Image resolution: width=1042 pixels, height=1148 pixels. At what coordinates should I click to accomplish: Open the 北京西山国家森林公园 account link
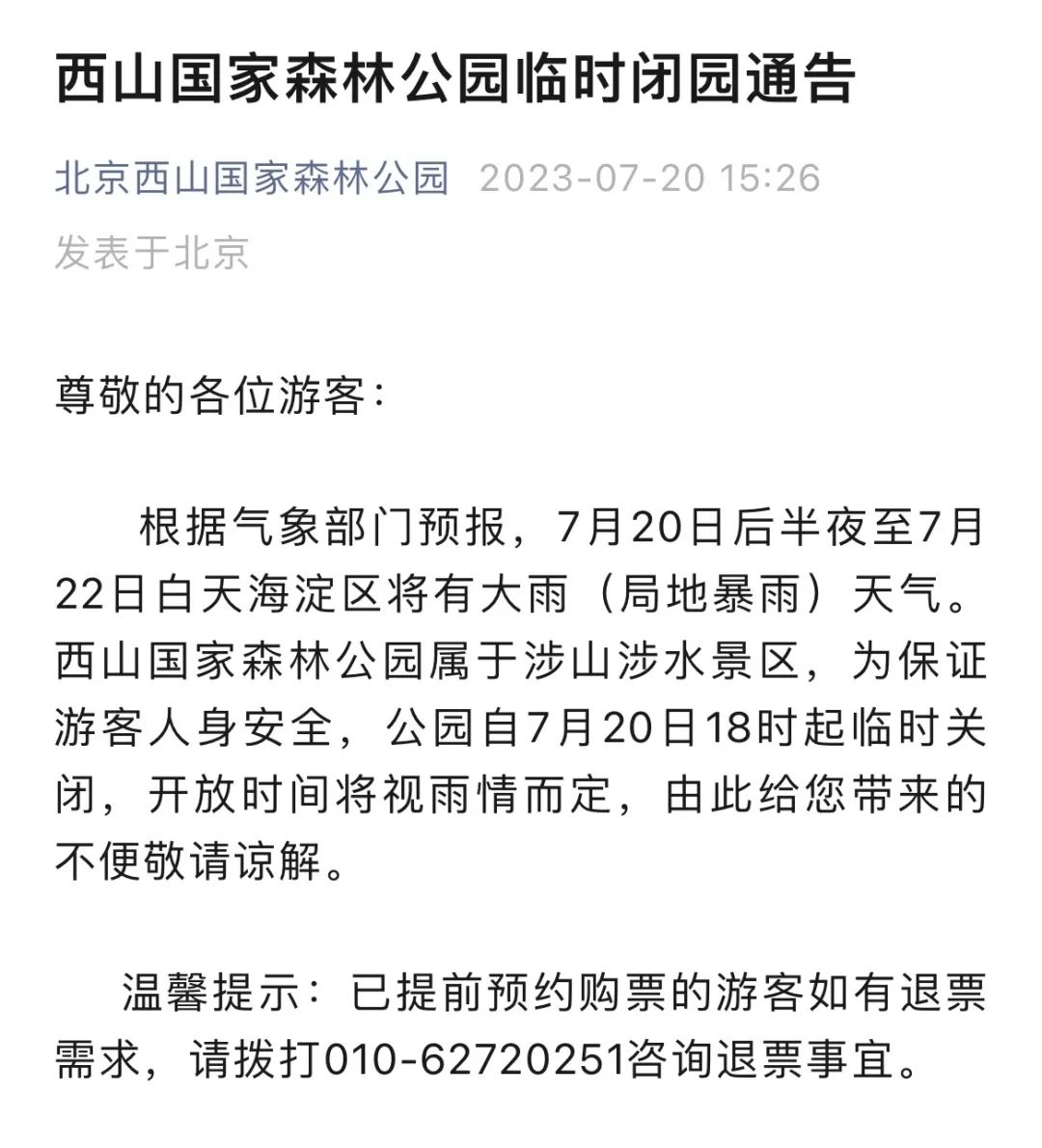[x=253, y=178]
